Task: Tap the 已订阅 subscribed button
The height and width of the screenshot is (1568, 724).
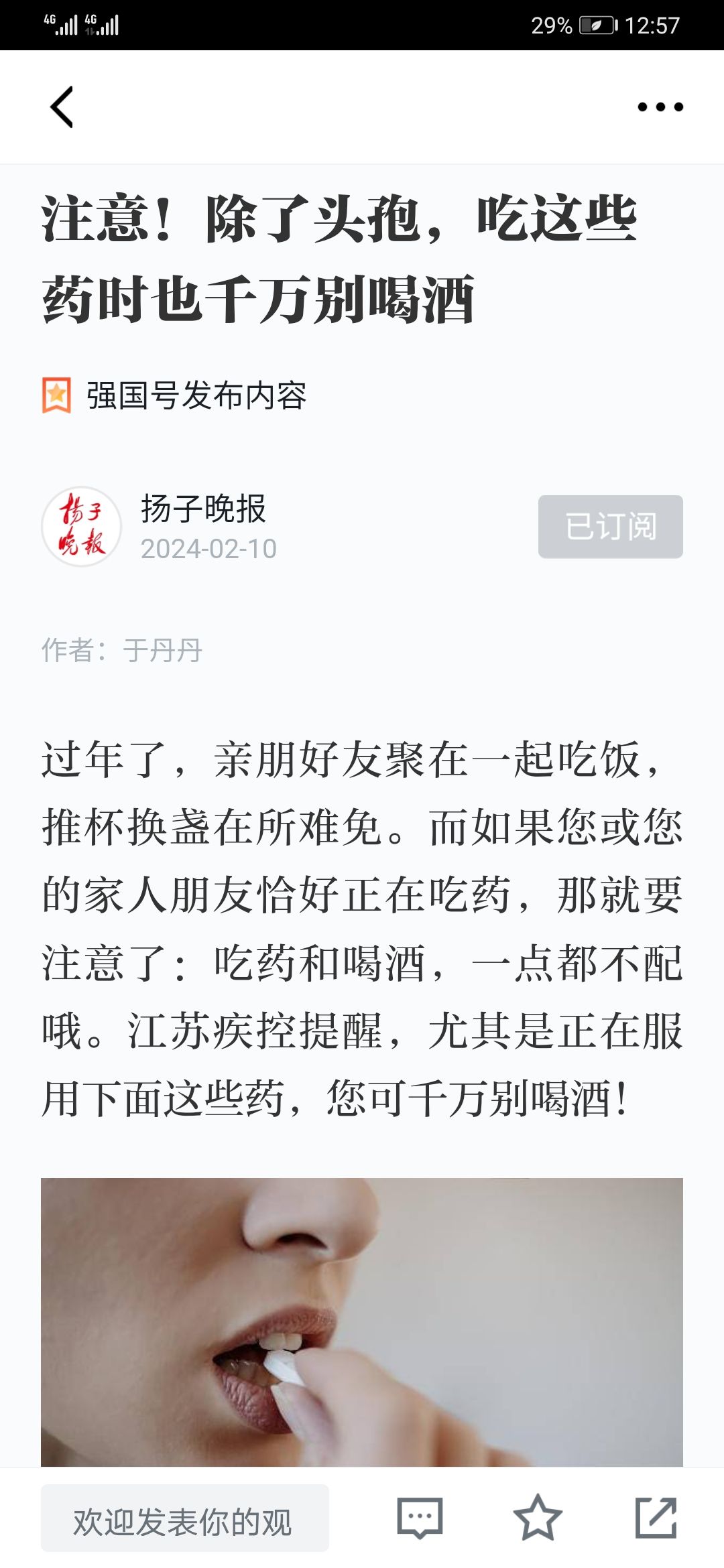Action: [611, 527]
